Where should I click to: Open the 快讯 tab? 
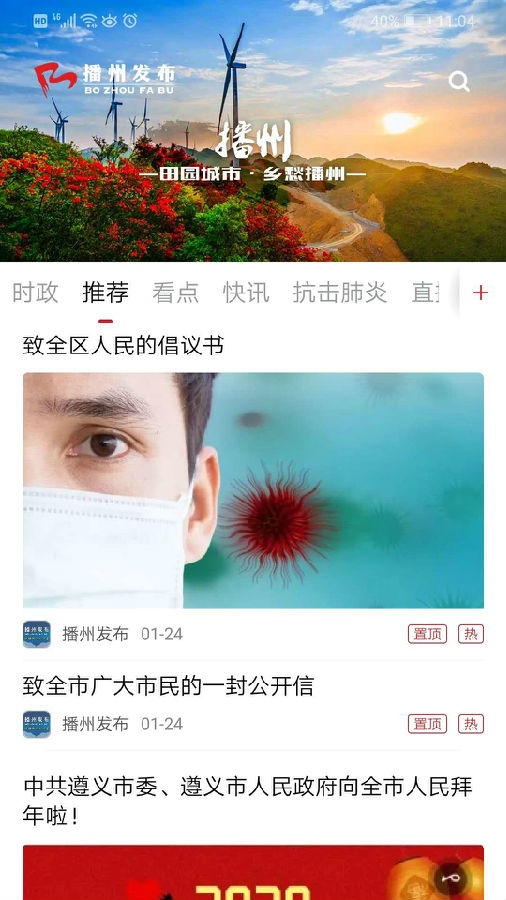click(x=246, y=293)
